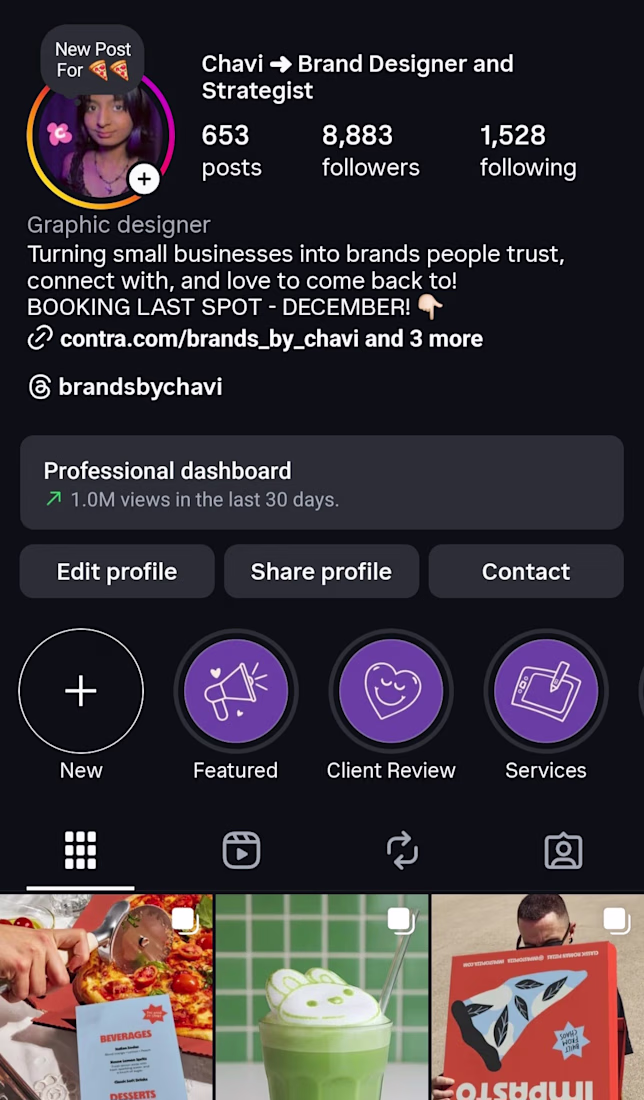The height and width of the screenshot is (1100, 644).
Task: Open the pizza menu post
Action: coord(106,997)
